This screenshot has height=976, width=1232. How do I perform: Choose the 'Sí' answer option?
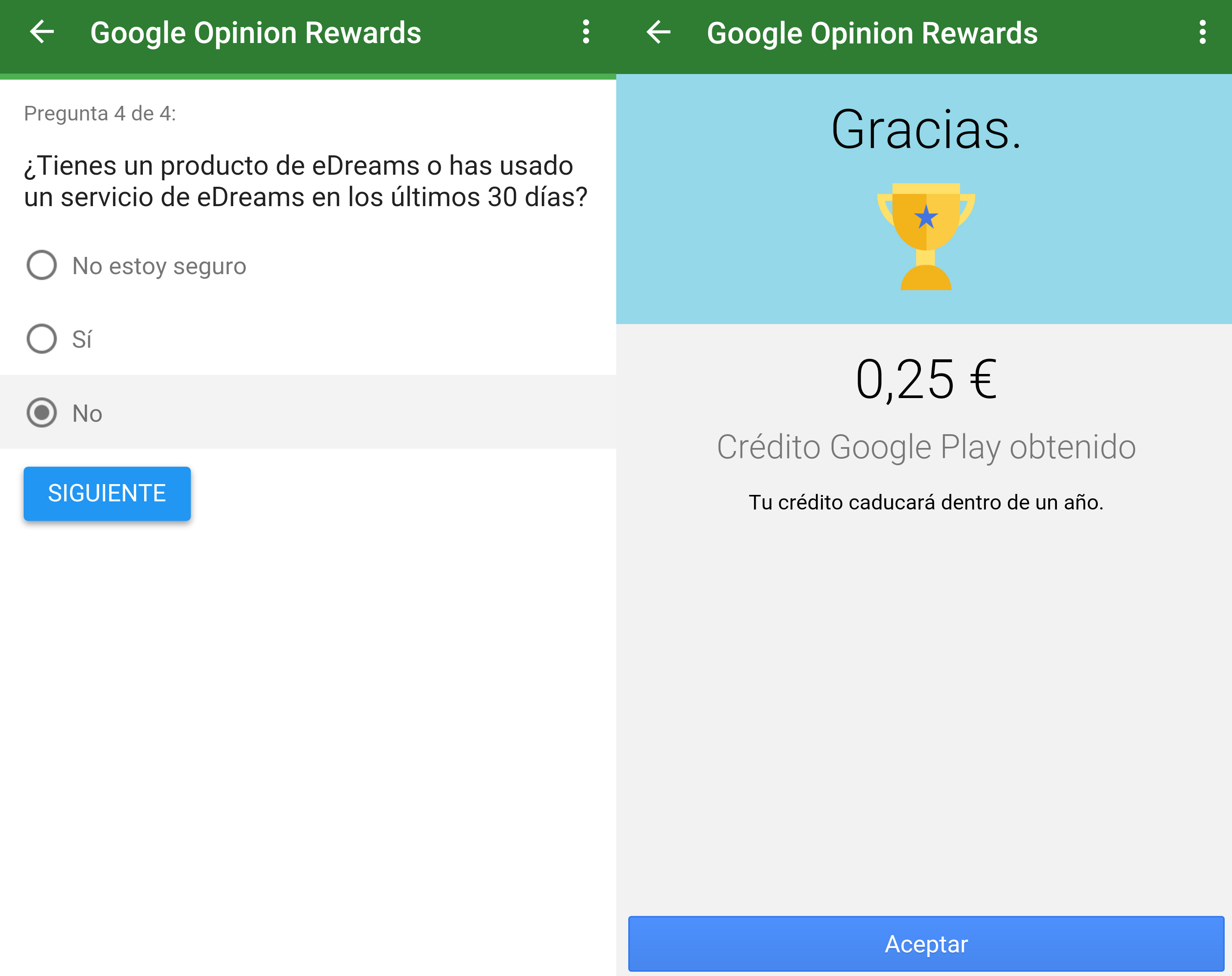(42, 339)
